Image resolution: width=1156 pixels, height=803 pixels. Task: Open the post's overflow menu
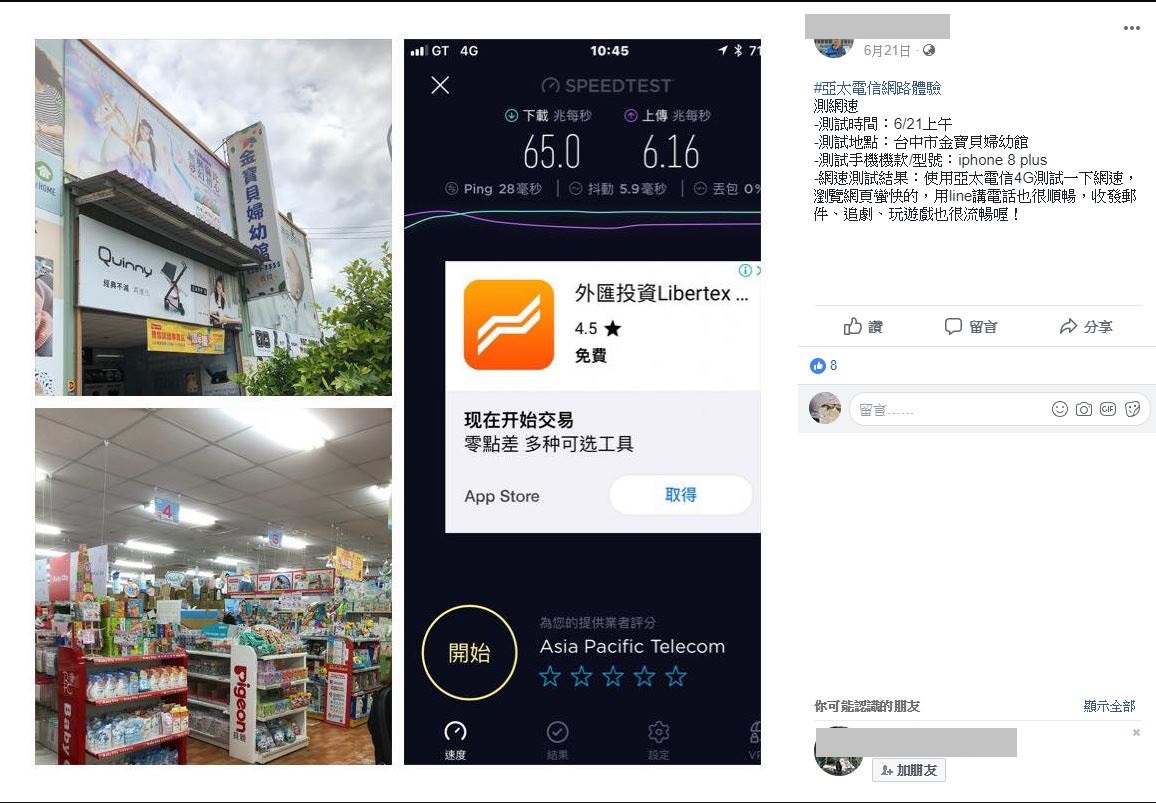click(1131, 28)
